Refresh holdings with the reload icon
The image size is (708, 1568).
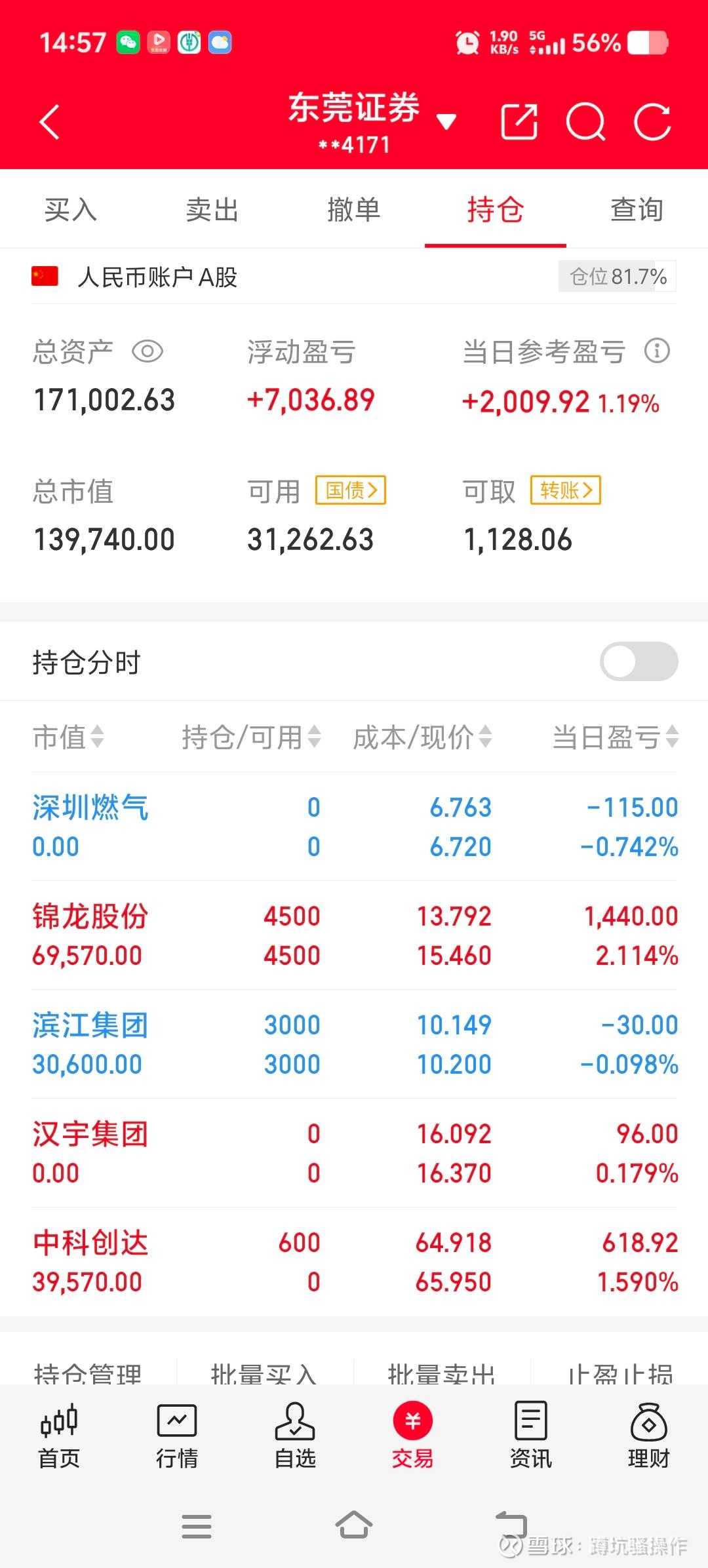click(x=653, y=122)
